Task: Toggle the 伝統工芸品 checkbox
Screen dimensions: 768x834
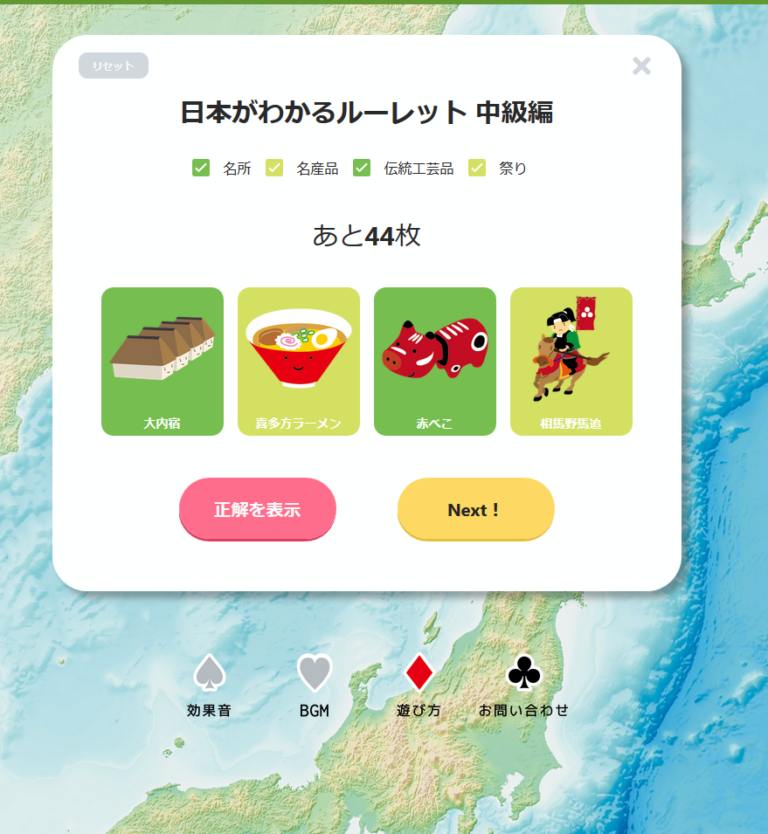Action: [362, 168]
